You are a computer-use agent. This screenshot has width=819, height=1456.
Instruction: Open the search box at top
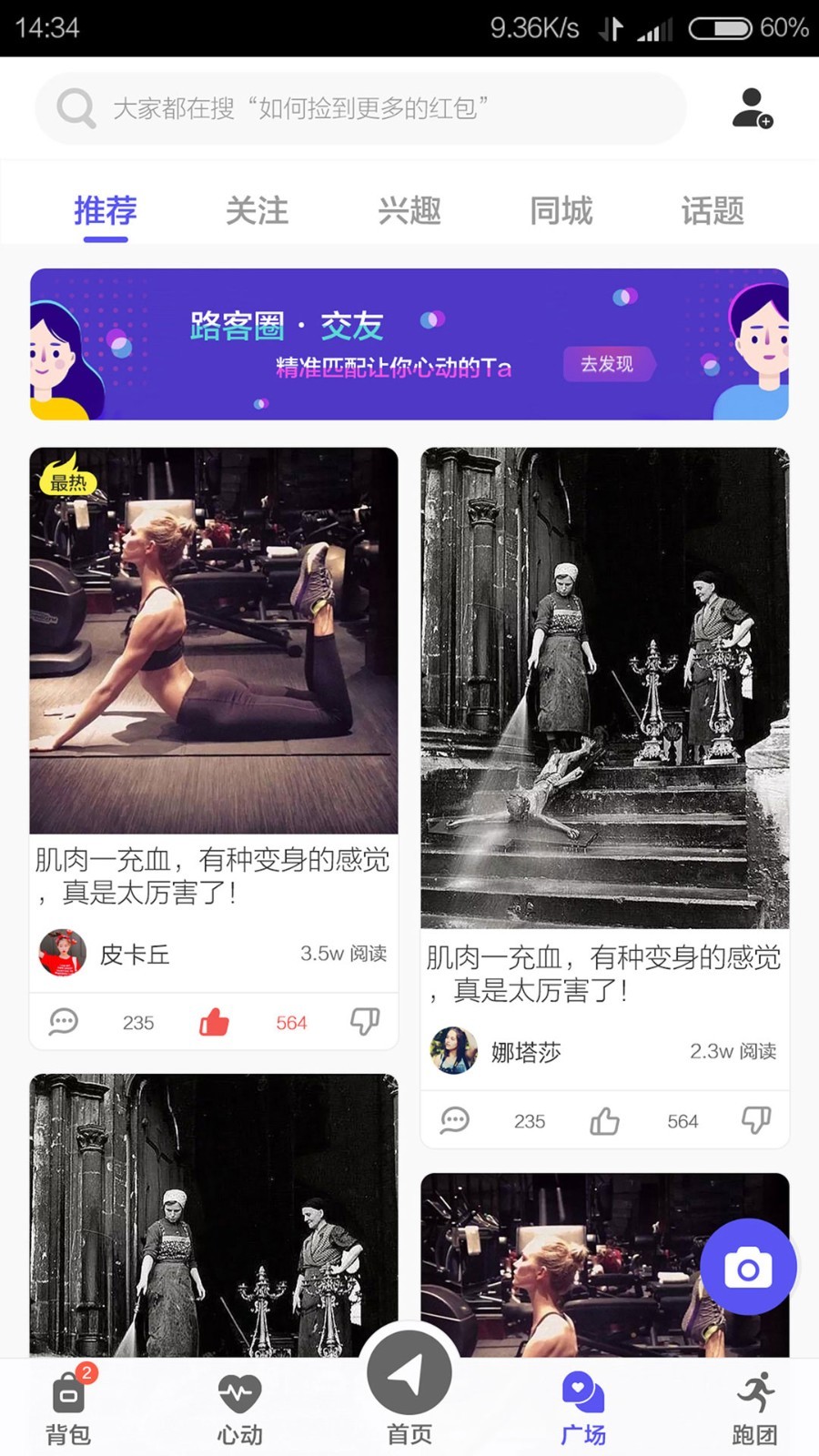(359, 109)
